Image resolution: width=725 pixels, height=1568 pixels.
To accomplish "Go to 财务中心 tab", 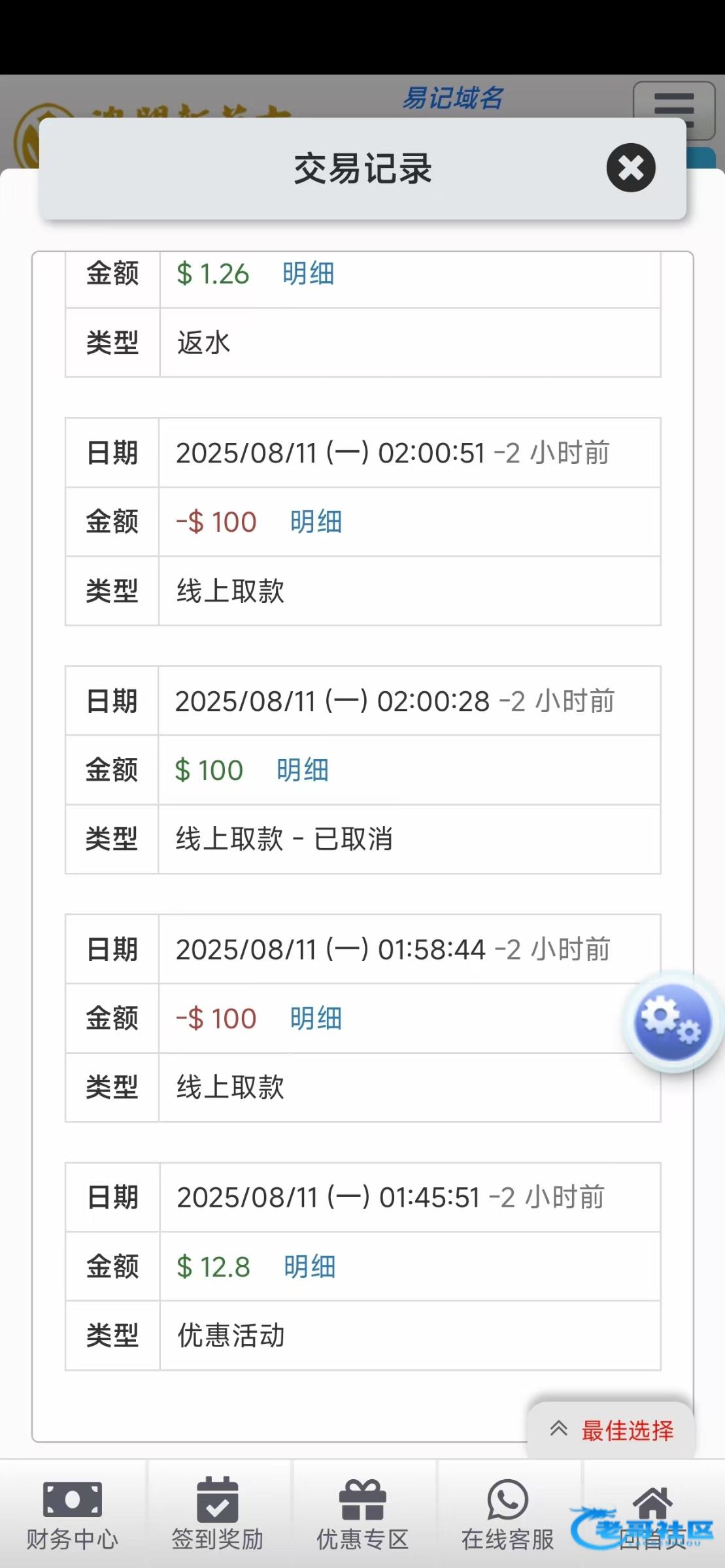I will [73, 1514].
